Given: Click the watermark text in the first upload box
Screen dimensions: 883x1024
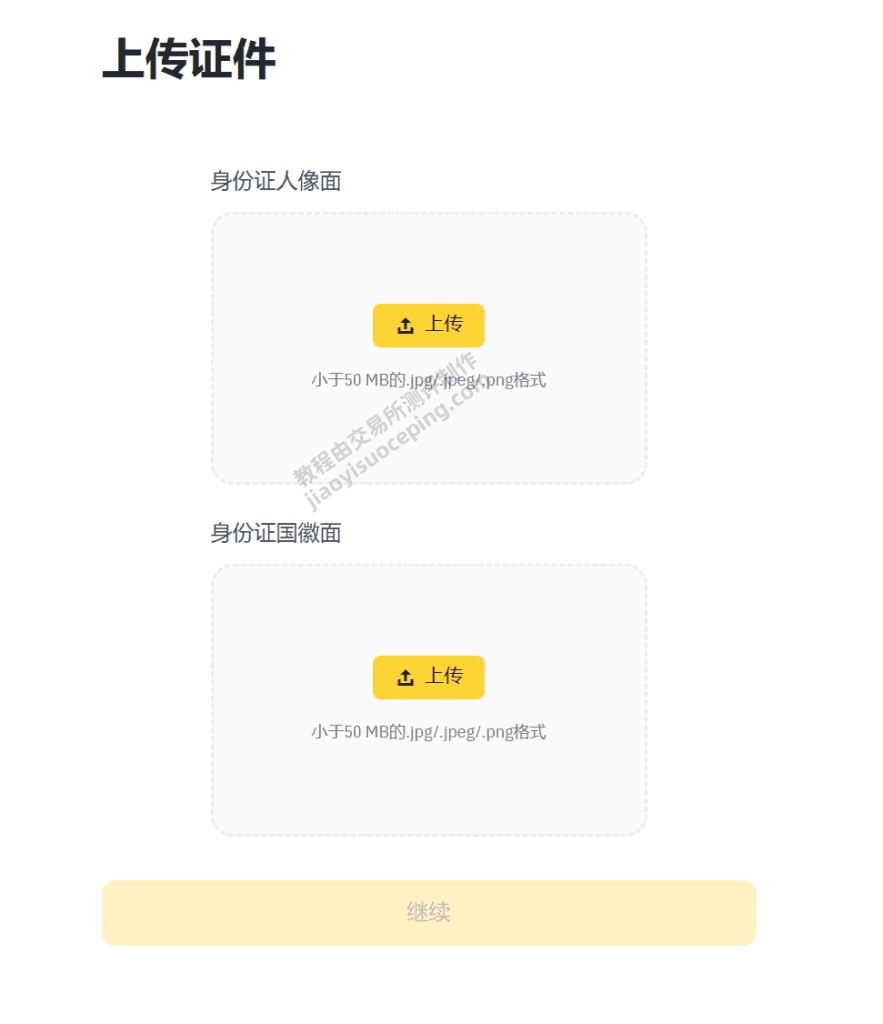Looking at the screenshot, I should [x=390, y=440].
